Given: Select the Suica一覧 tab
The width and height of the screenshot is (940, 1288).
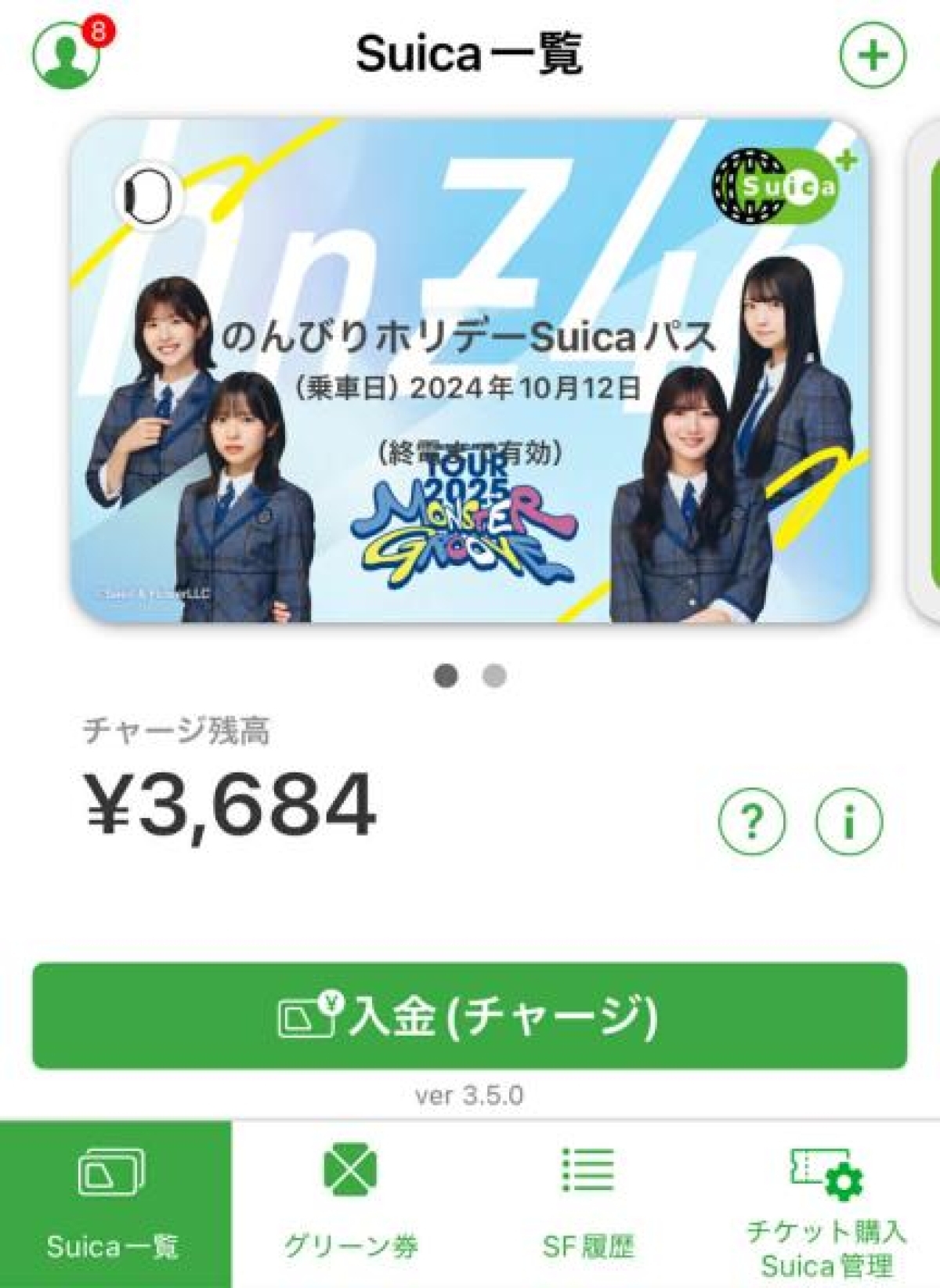Looking at the screenshot, I should pos(115,1204).
